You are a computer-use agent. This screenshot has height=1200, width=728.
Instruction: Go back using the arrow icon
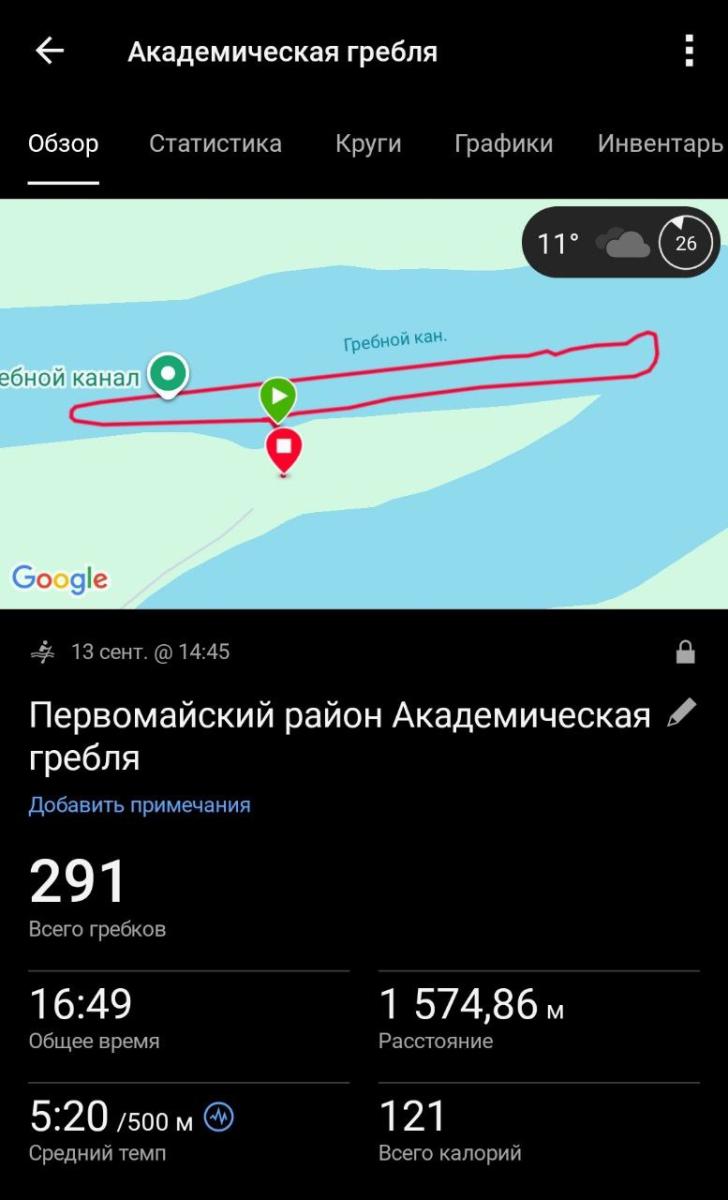click(x=49, y=52)
